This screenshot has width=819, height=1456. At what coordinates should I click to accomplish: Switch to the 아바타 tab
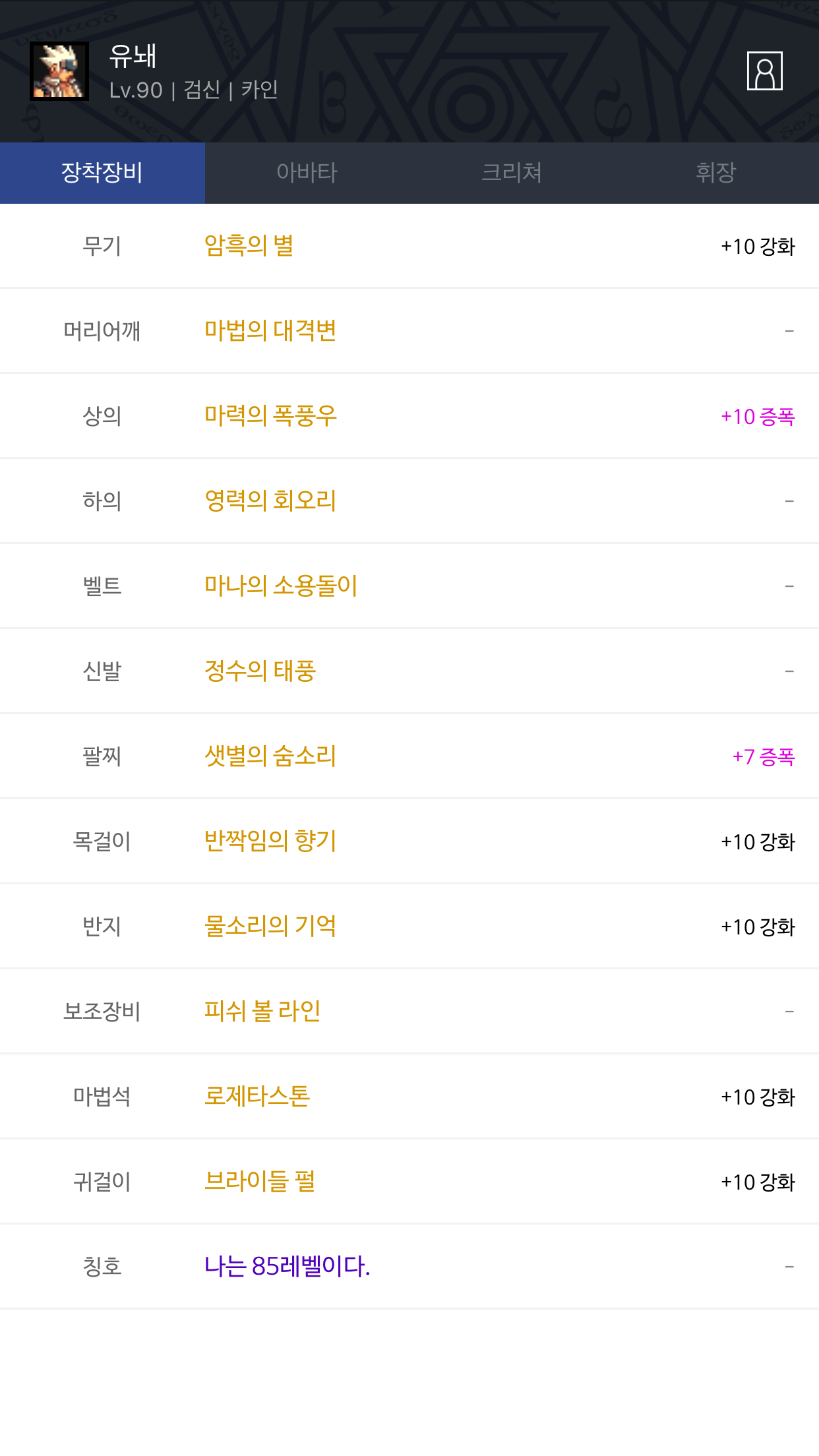tap(307, 173)
